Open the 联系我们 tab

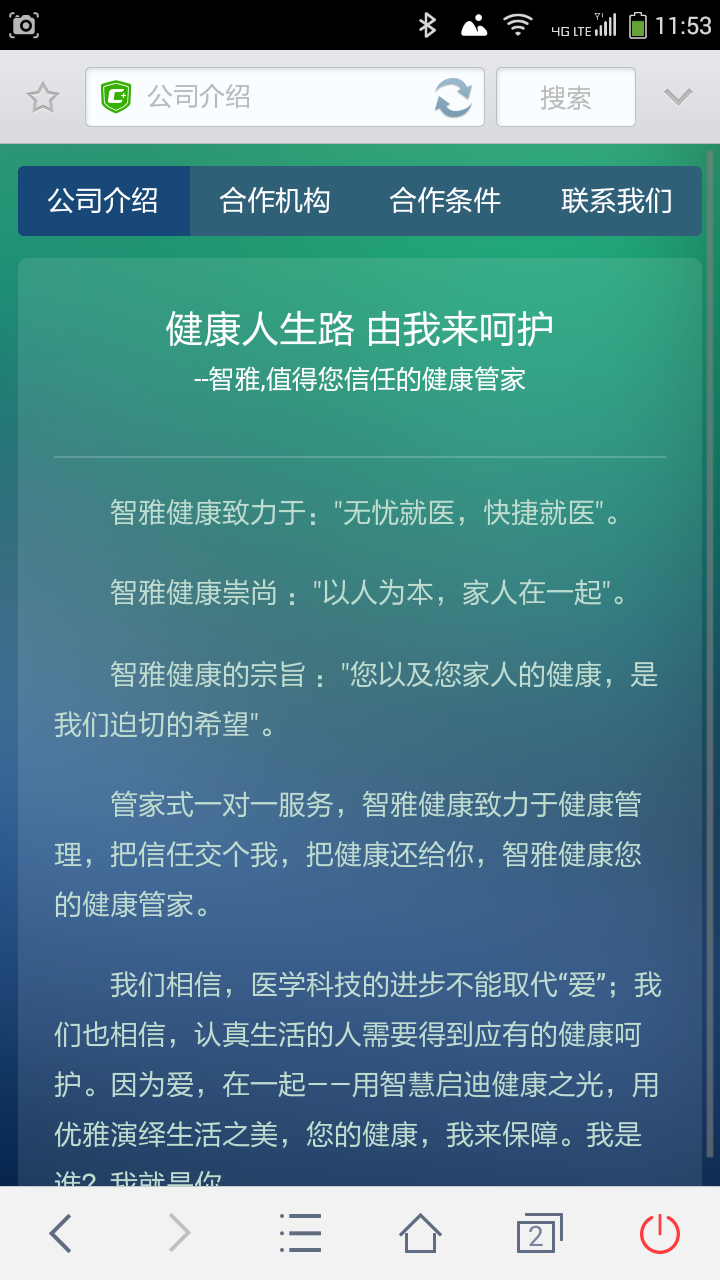tap(616, 201)
